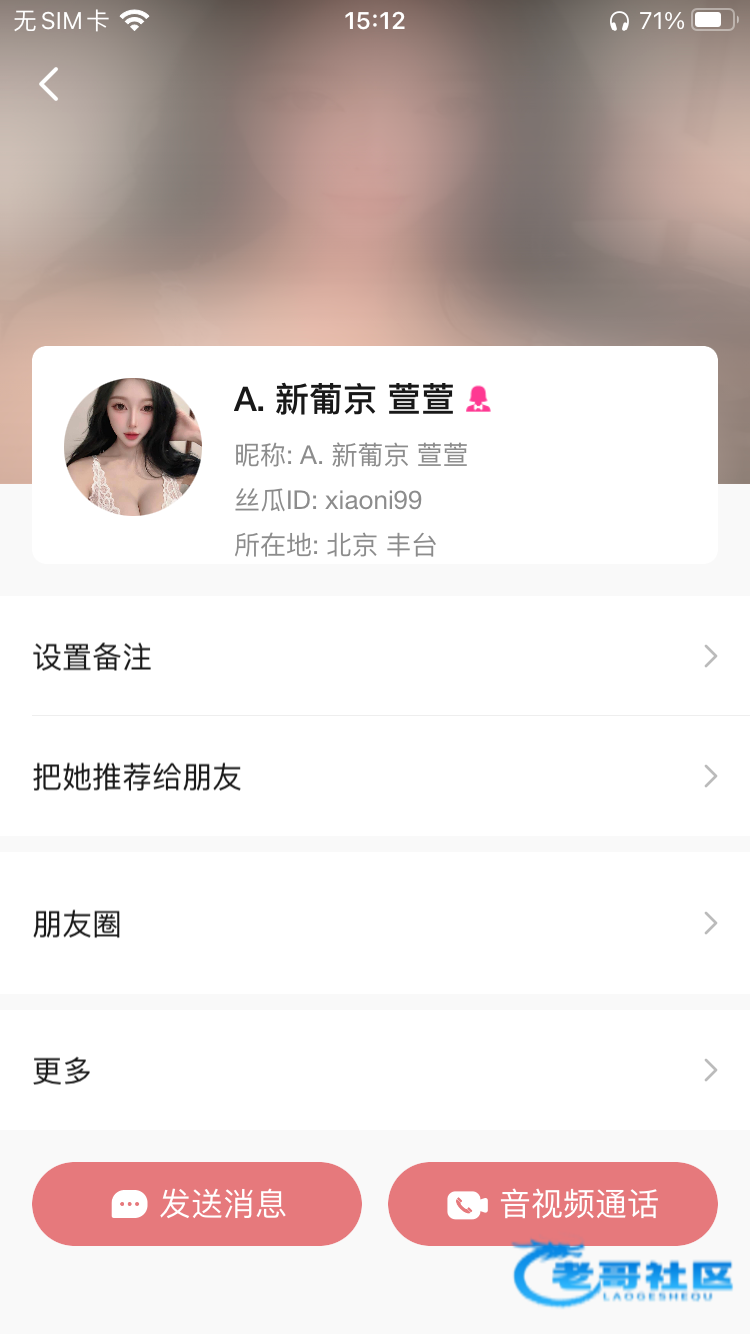View the contact's round profile avatar
The height and width of the screenshot is (1334, 750).
click(133, 447)
